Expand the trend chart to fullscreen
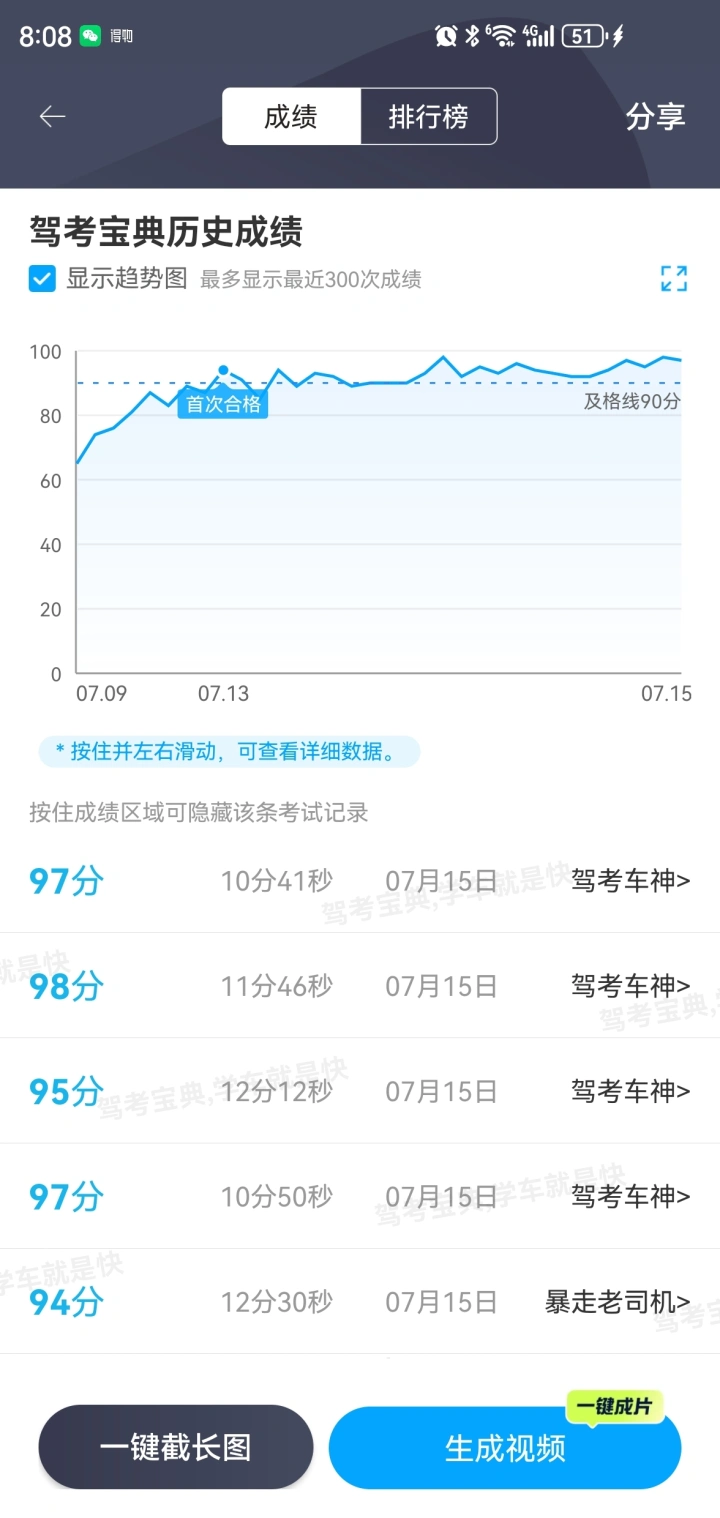The image size is (720, 1518). (x=674, y=278)
